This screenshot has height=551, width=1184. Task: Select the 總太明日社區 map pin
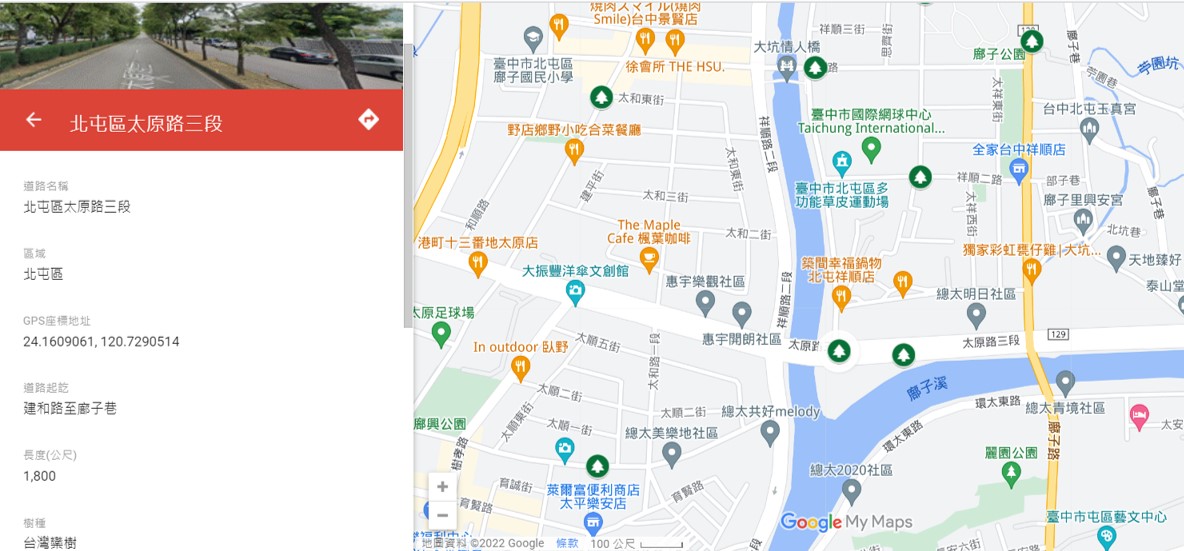pos(977,314)
